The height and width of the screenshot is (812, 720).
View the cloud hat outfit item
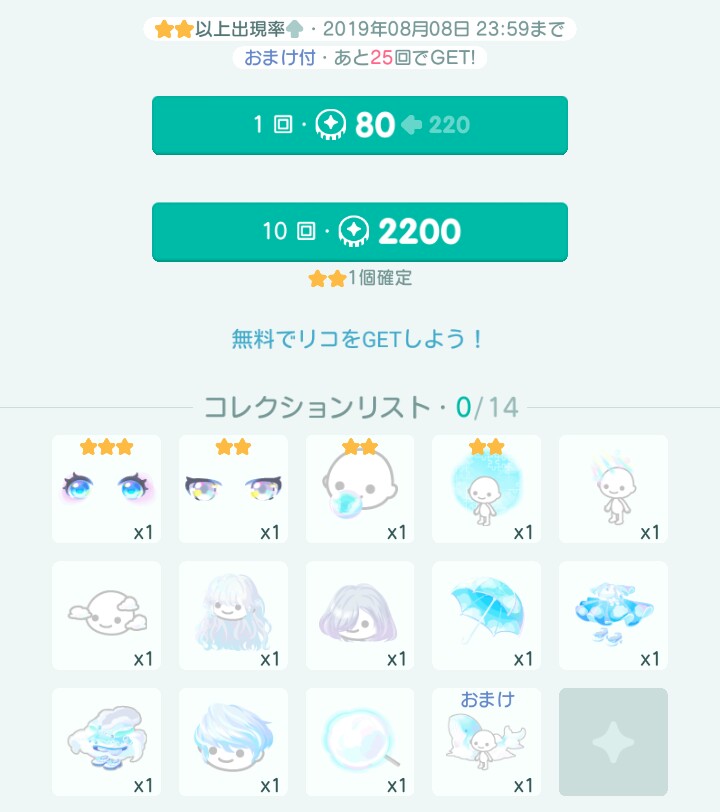pyautogui.click(x=106, y=742)
